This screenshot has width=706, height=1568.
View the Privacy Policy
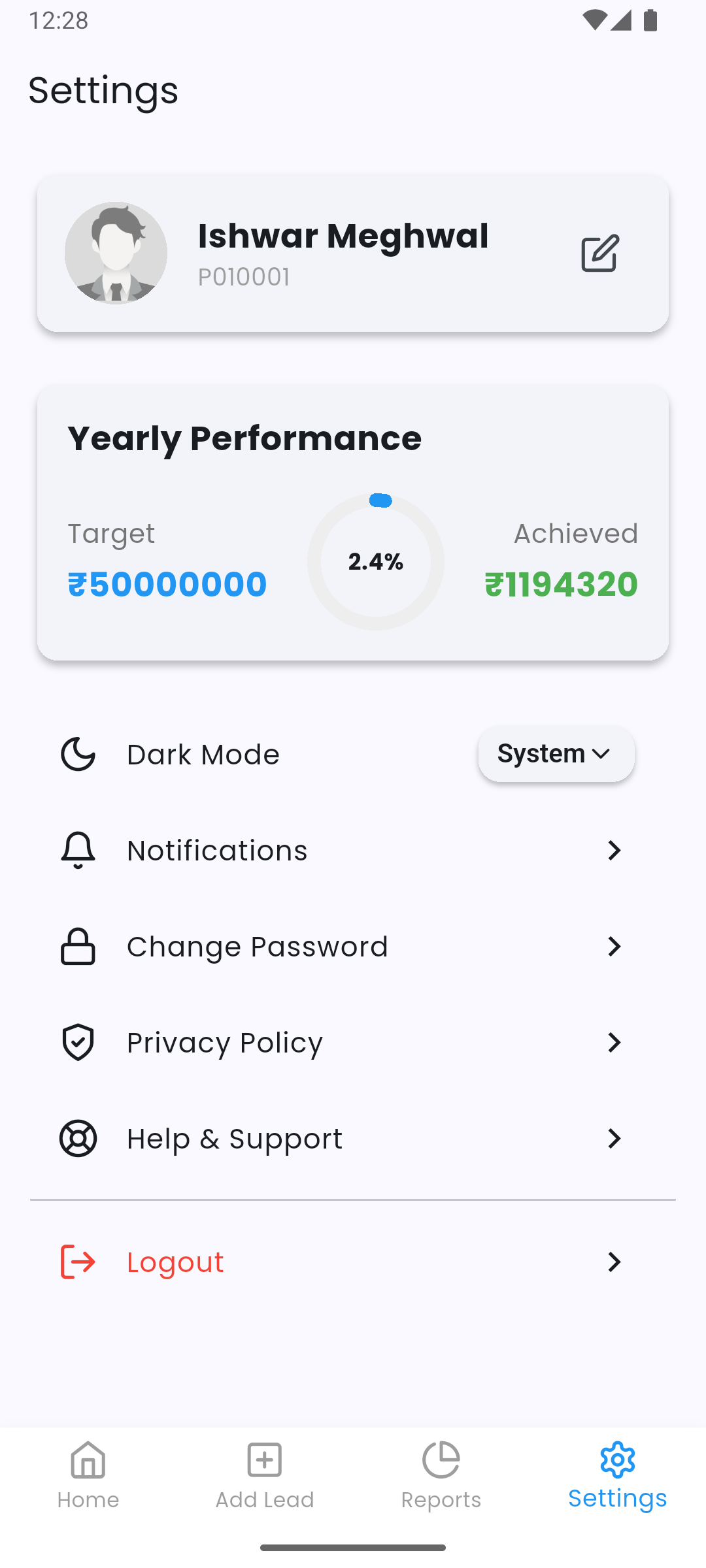click(x=353, y=1042)
